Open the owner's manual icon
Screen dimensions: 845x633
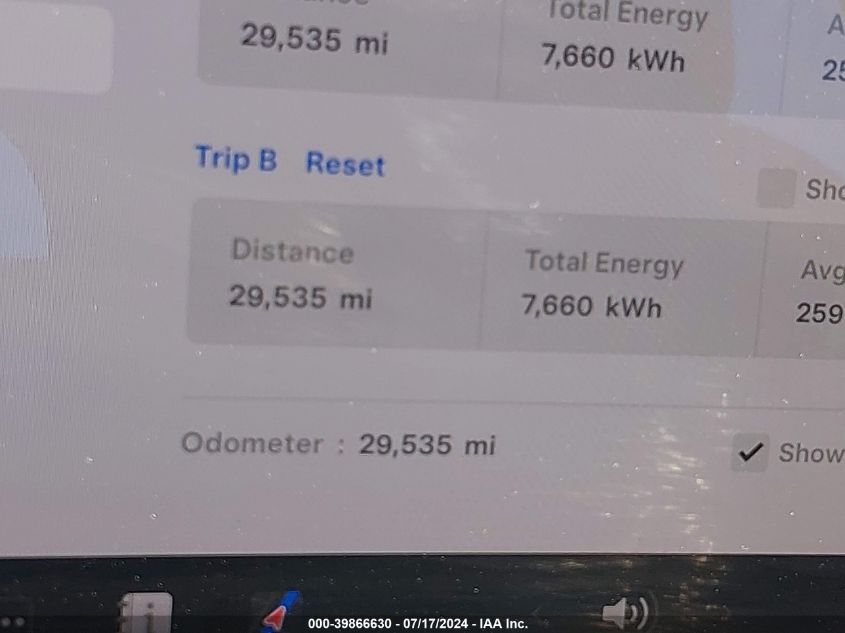point(146,612)
